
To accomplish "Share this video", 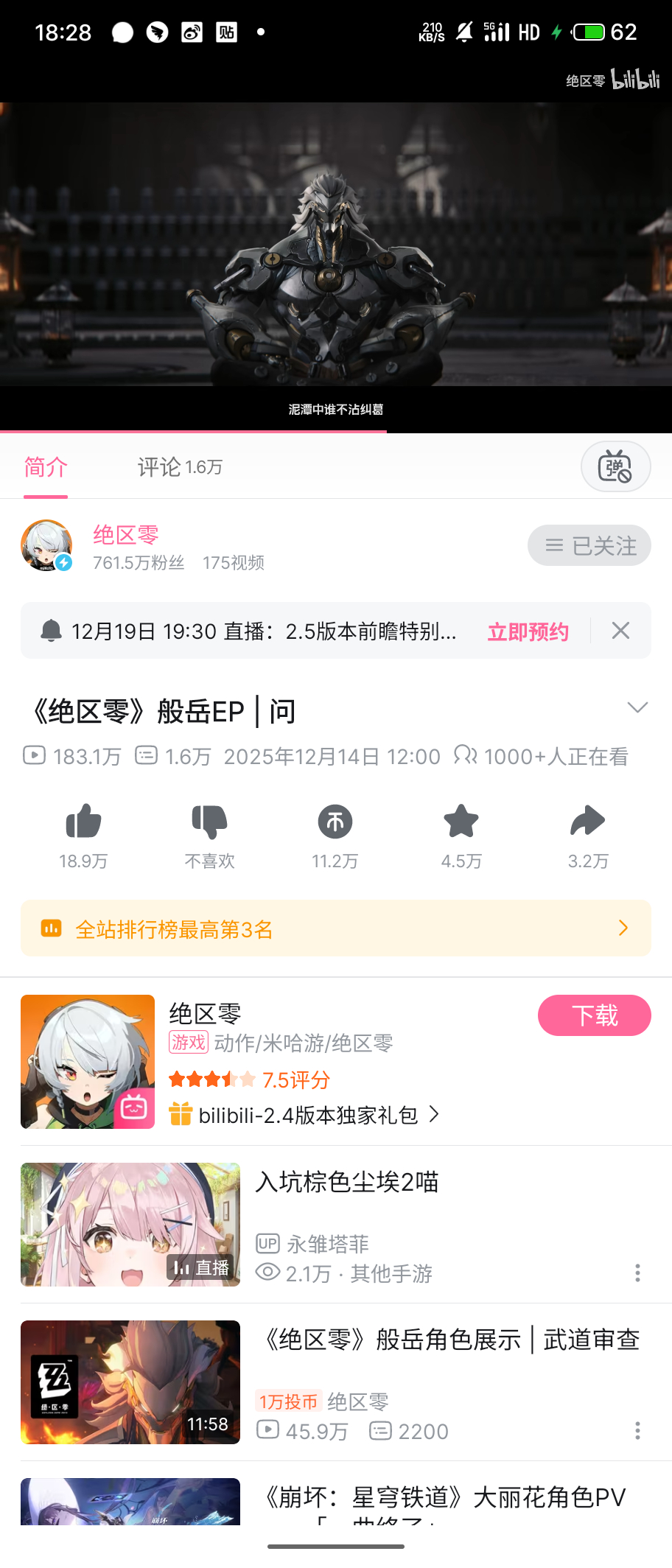I will click(x=587, y=822).
